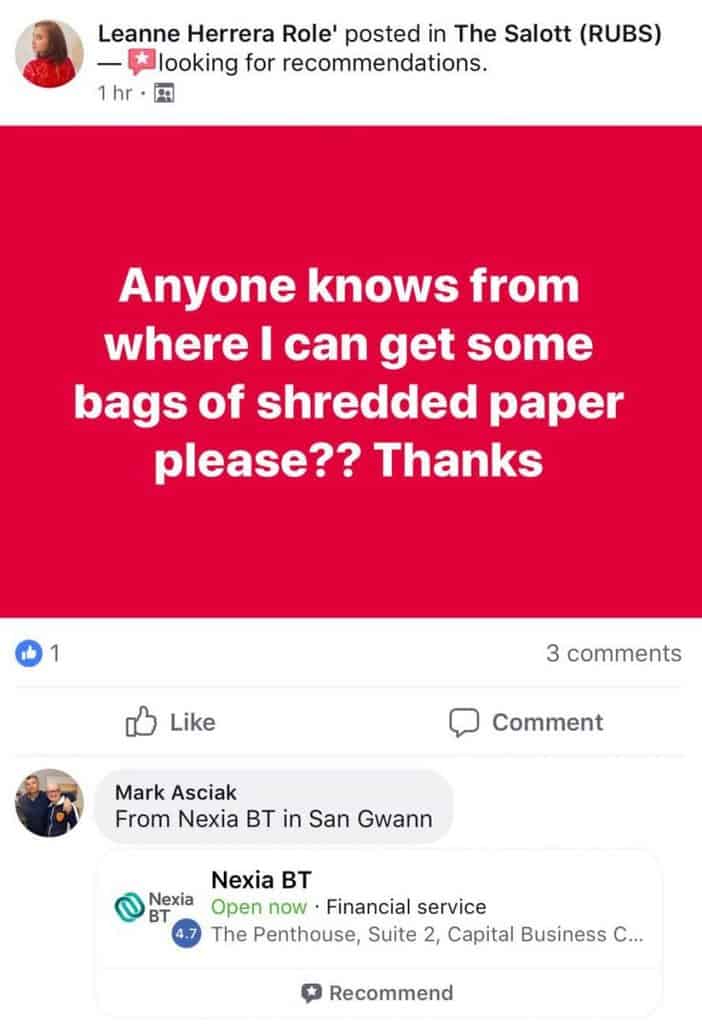See who reacted with like
This screenshot has height=1024, width=702.
38,654
